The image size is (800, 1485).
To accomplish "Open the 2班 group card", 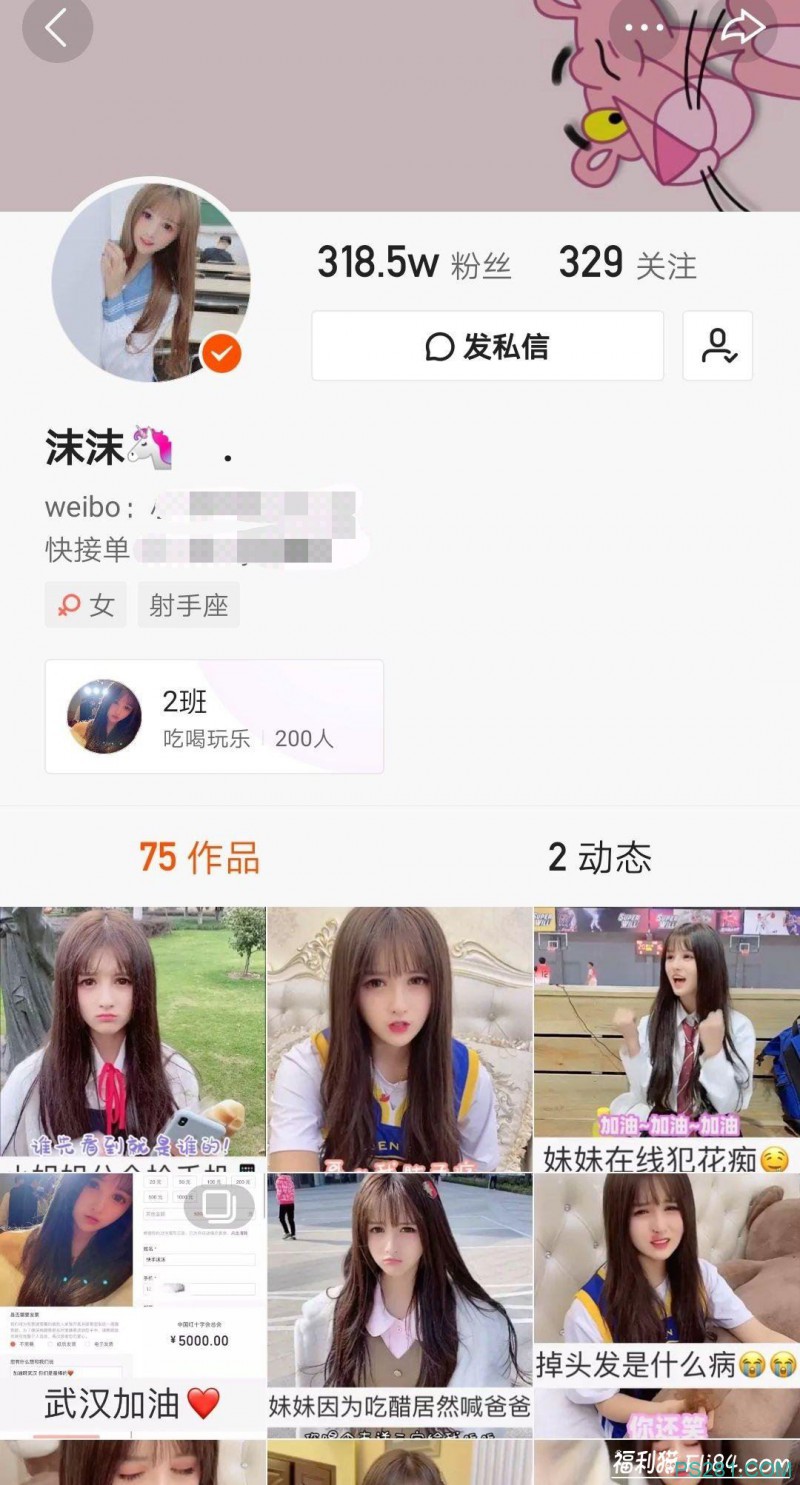I will pos(214,716).
